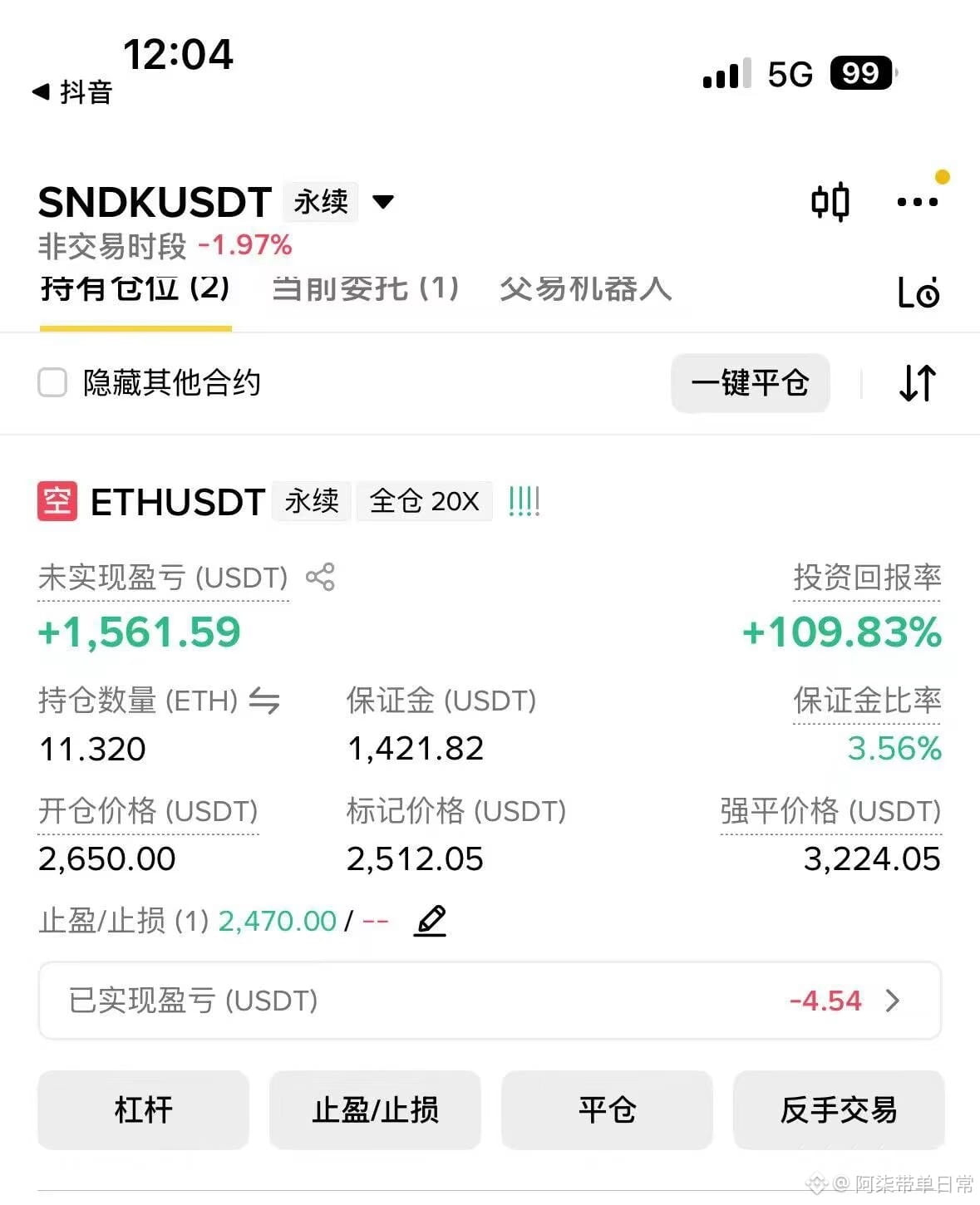
Task: Switch to the 交易机器人 tab
Action: pyautogui.click(x=585, y=289)
